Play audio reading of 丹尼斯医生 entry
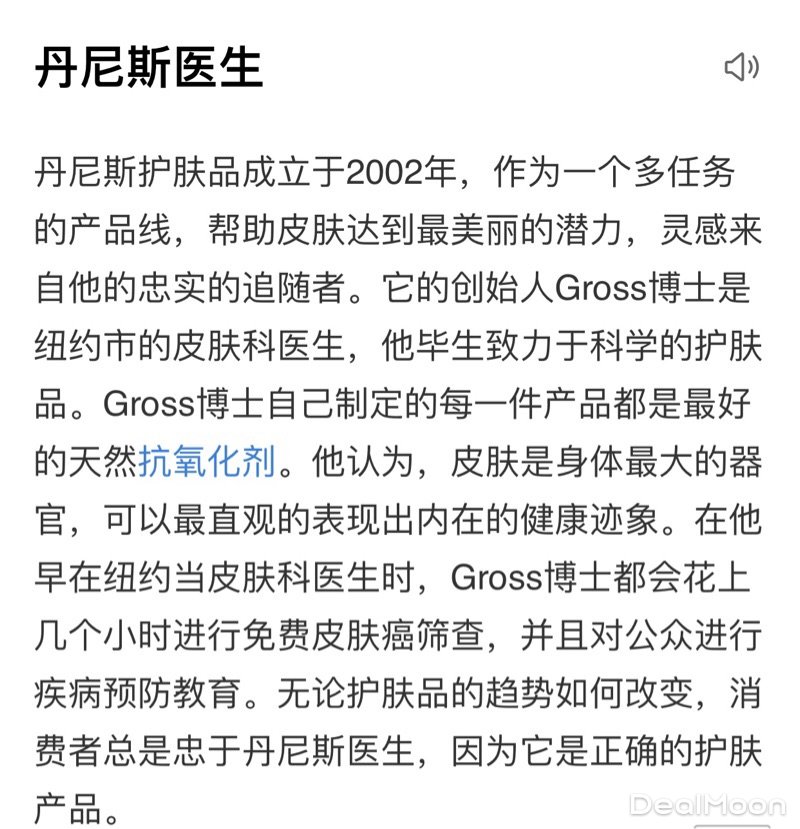 [x=741, y=68]
